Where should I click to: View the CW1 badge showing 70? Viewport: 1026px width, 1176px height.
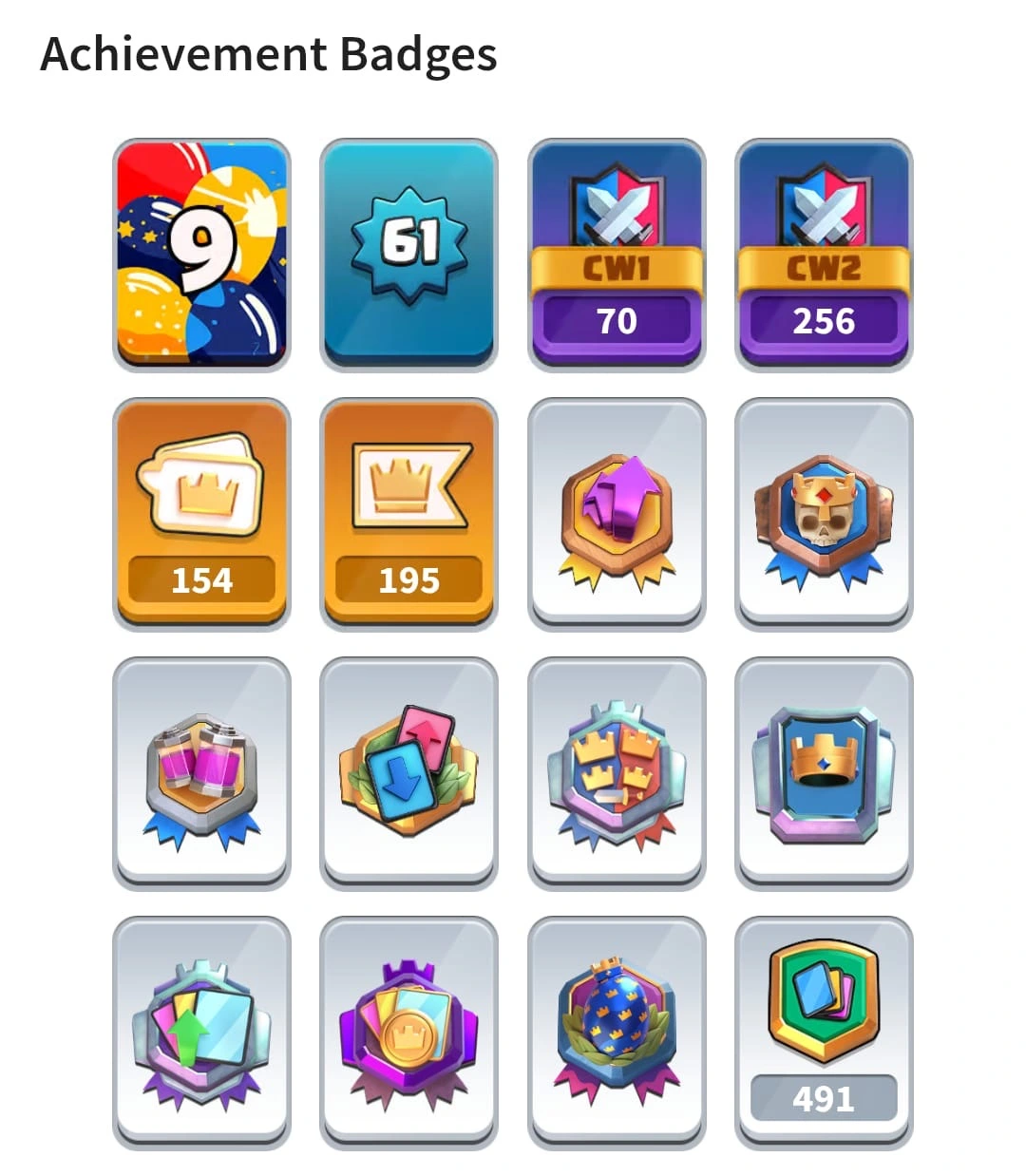tap(617, 254)
